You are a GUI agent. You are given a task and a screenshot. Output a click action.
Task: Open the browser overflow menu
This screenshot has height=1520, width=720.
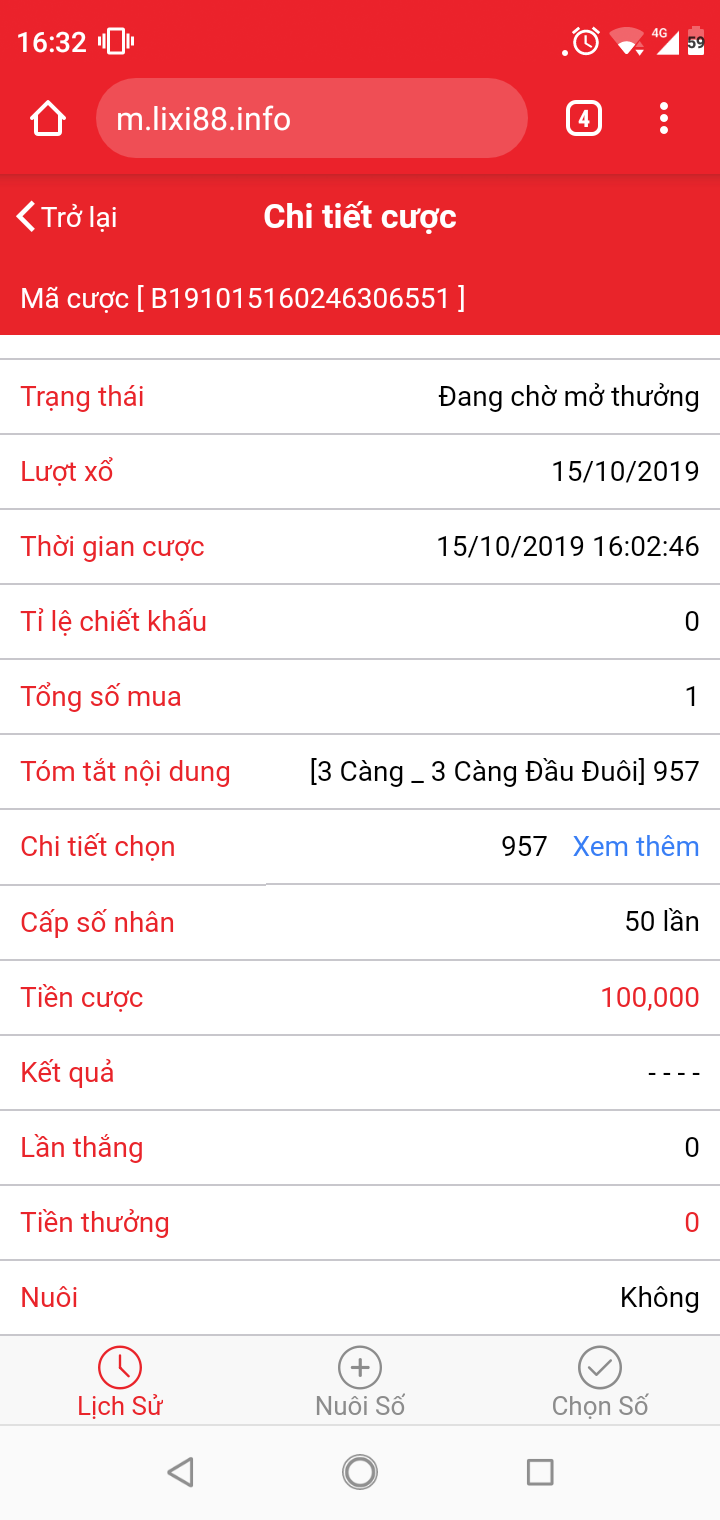point(664,119)
